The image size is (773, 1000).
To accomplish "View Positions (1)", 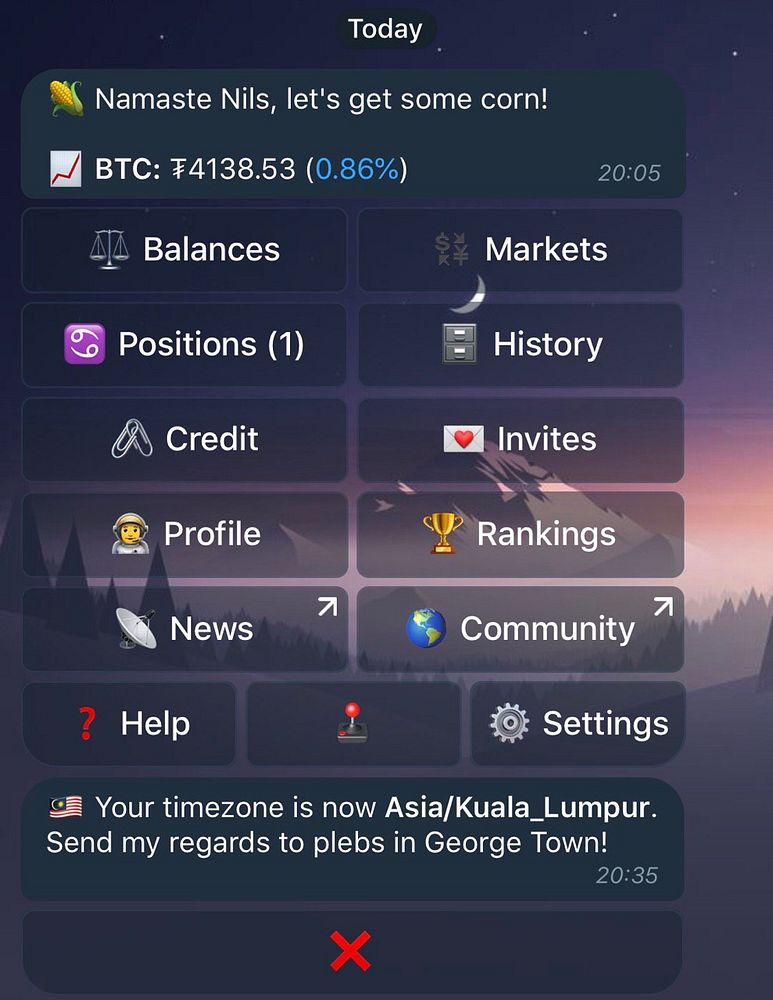I will coord(184,345).
